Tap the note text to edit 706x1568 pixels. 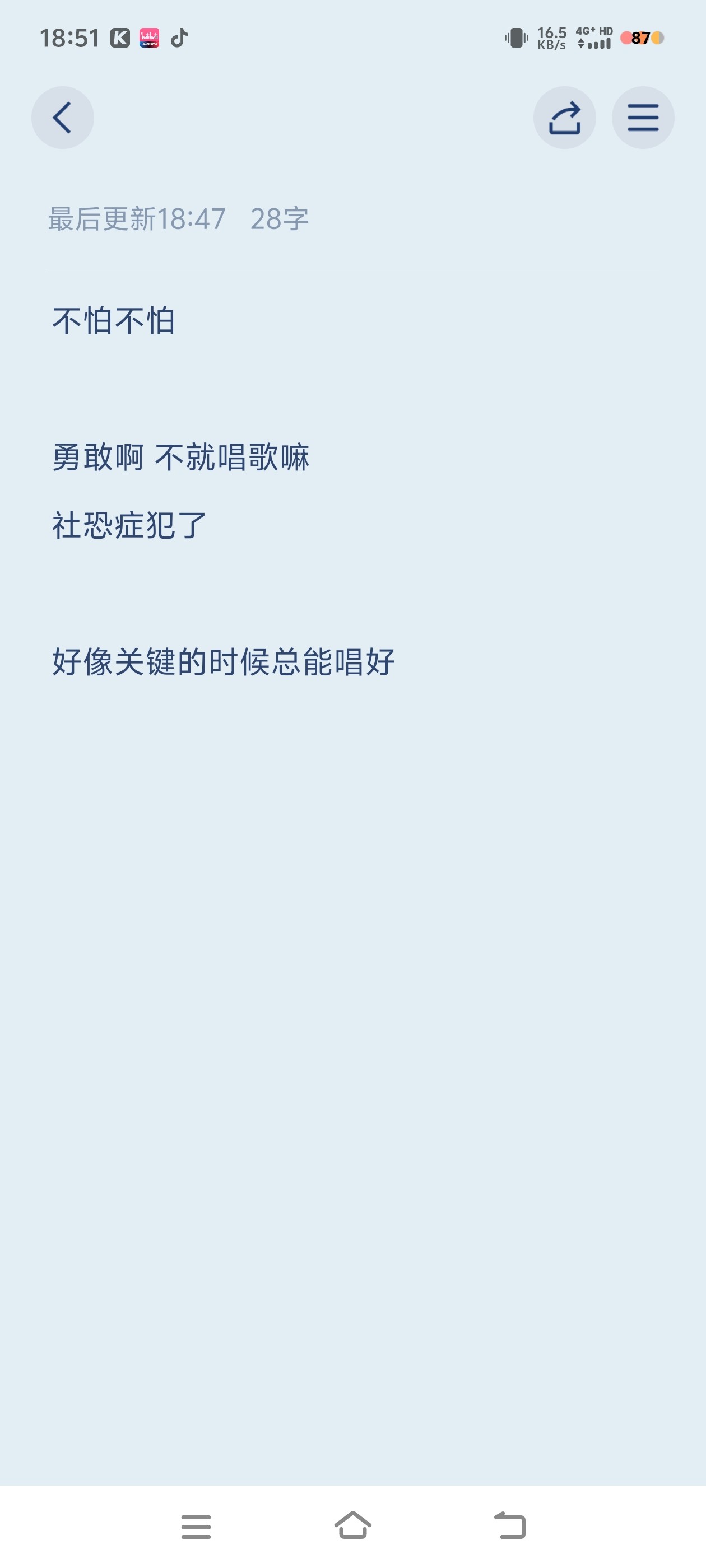click(224, 491)
